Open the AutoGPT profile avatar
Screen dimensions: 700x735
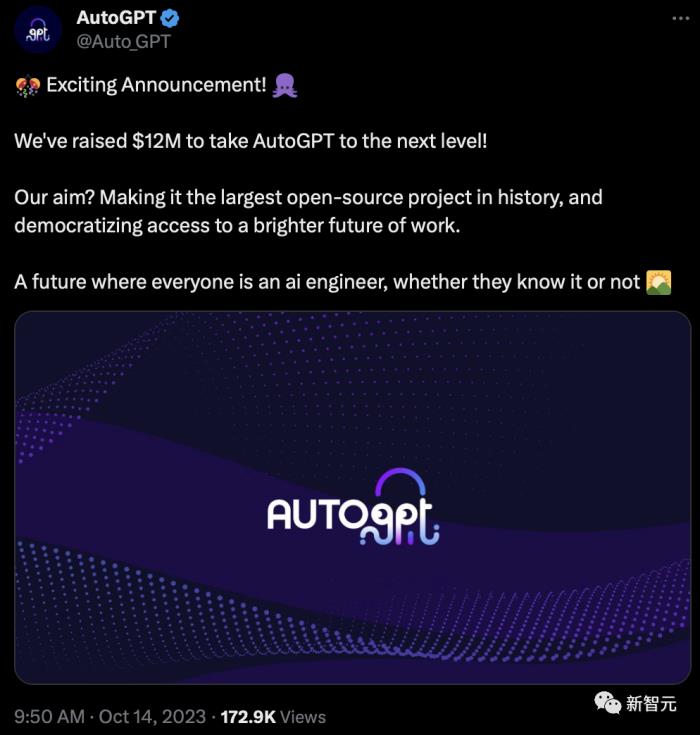click(x=38, y=29)
